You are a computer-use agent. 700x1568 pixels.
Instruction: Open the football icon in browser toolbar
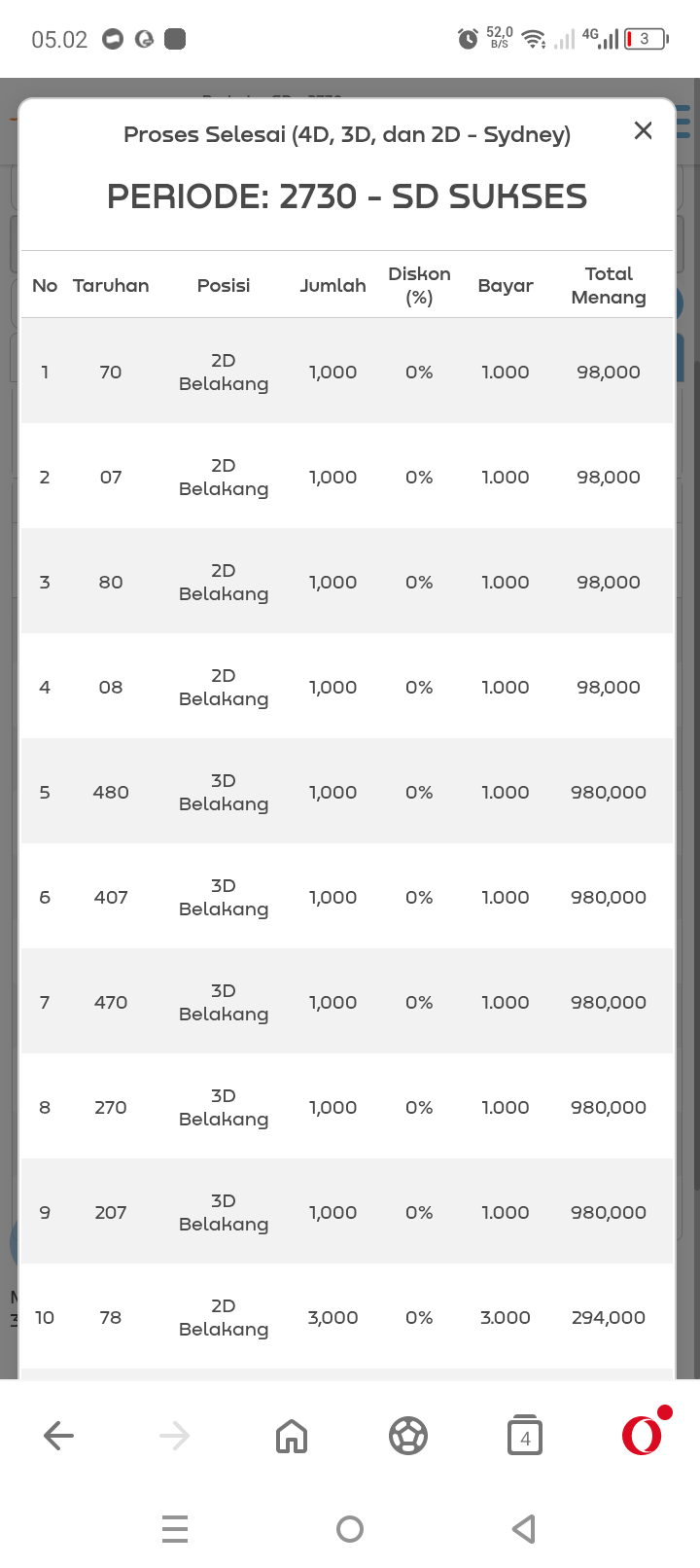[x=408, y=1436]
